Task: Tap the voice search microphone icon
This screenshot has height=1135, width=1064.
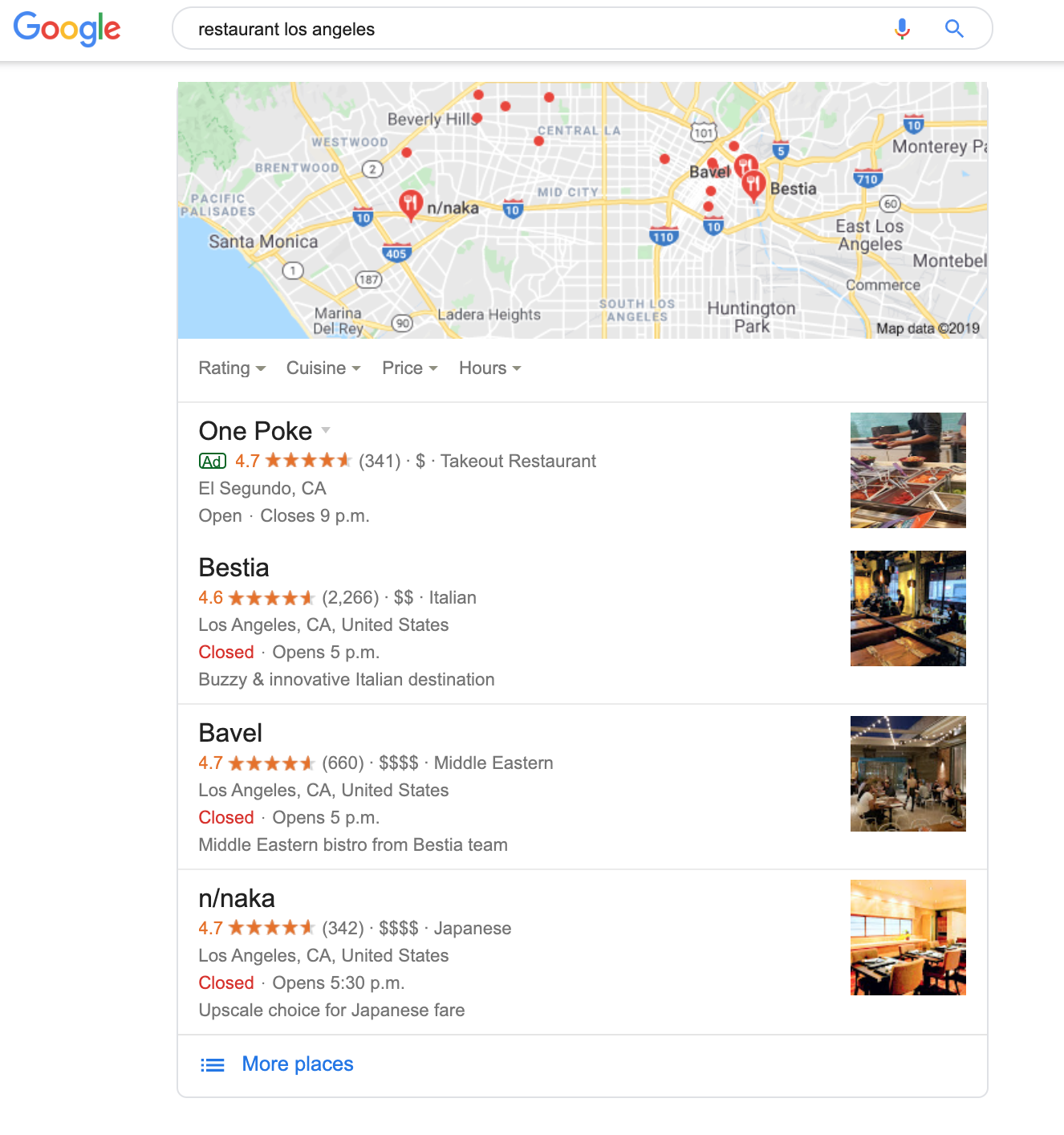Action: point(902,29)
